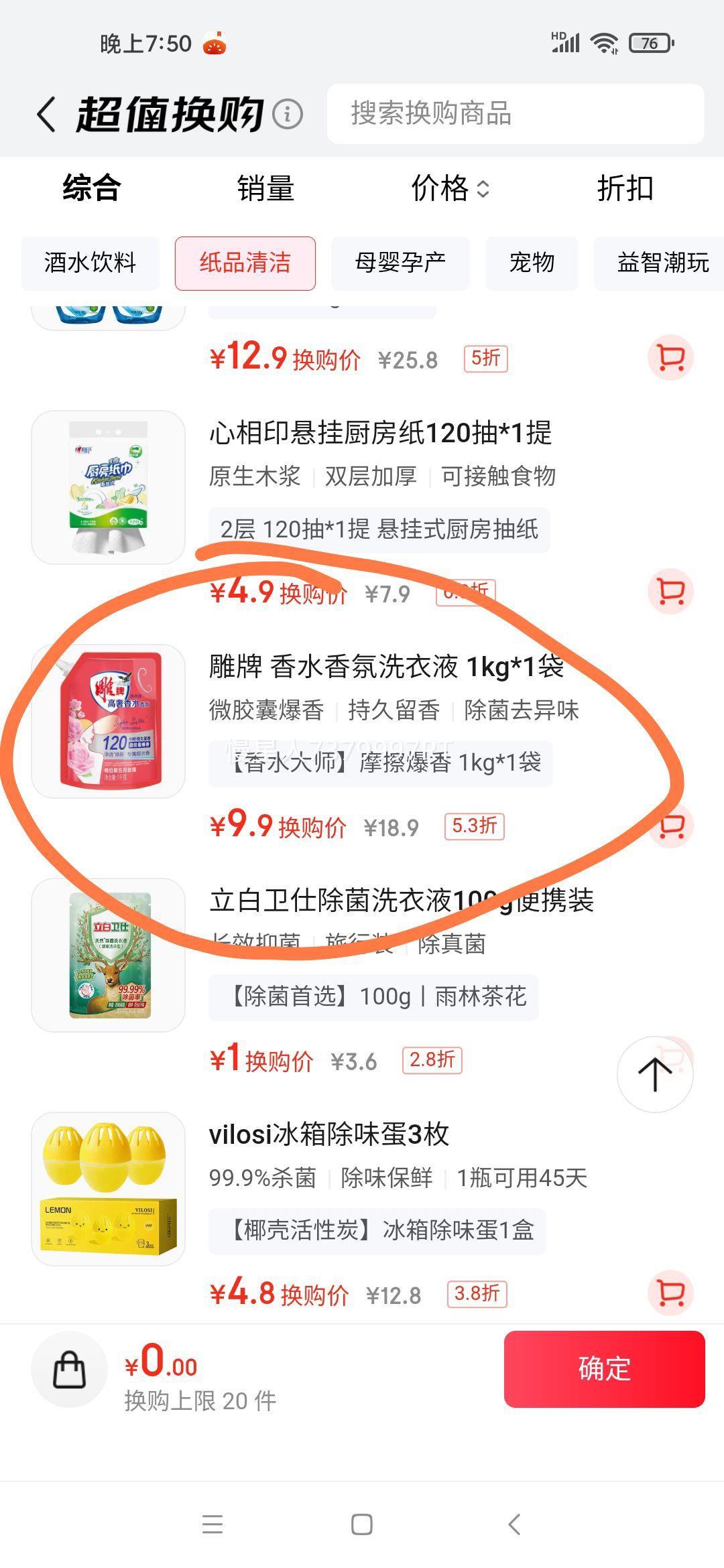724x1568 pixels.
Task: Enable the 宠物 category filter
Action: (x=531, y=263)
